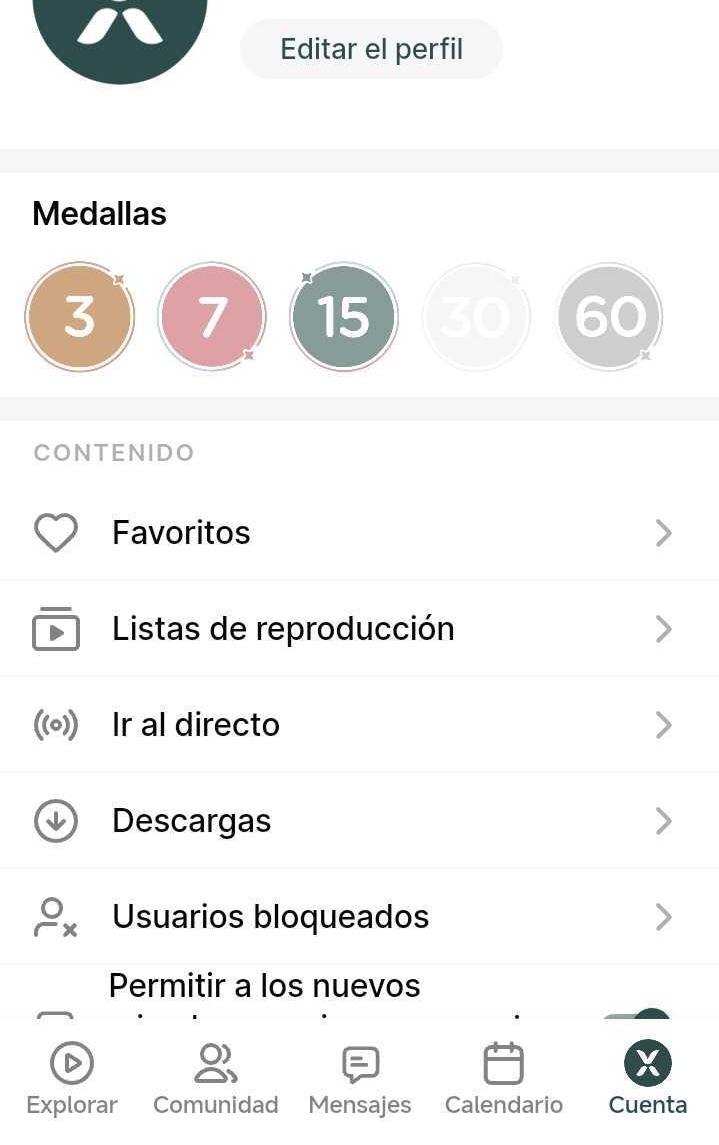Go to the Comunidad tab
Screen dimensions: 719x1145
(215, 1078)
